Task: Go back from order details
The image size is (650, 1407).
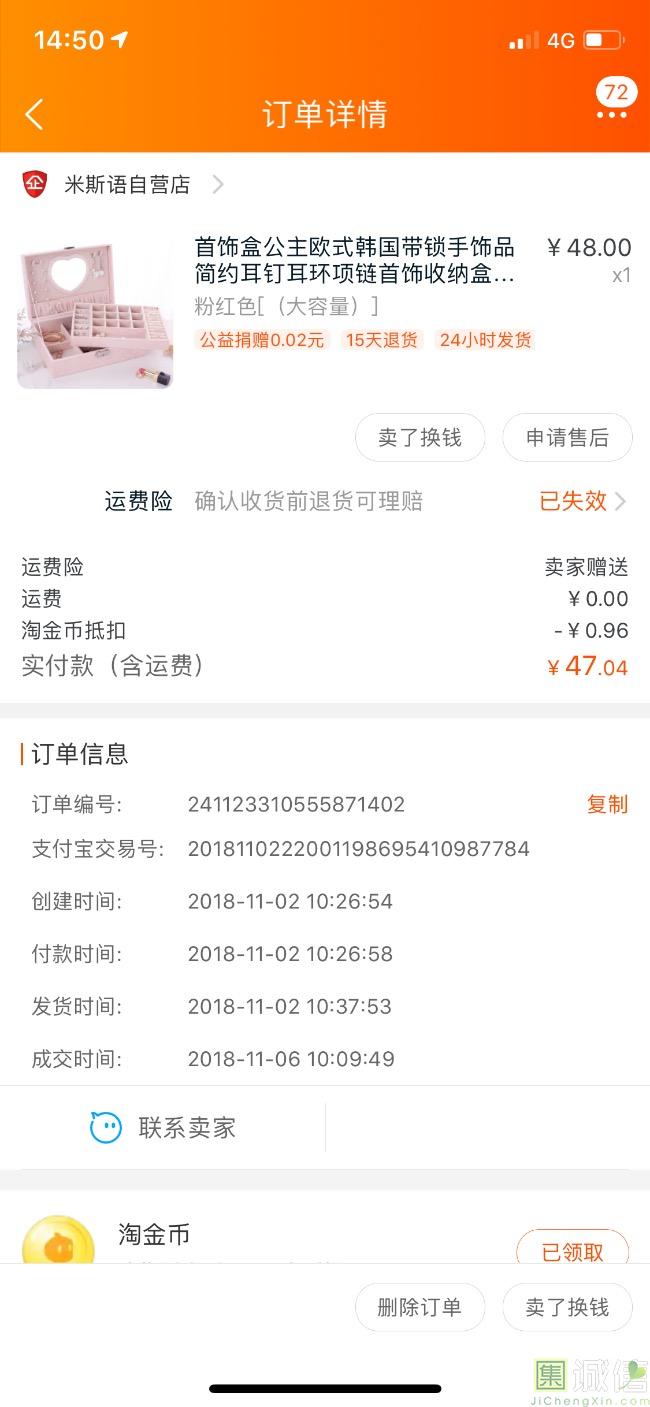Action: [34, 115]
